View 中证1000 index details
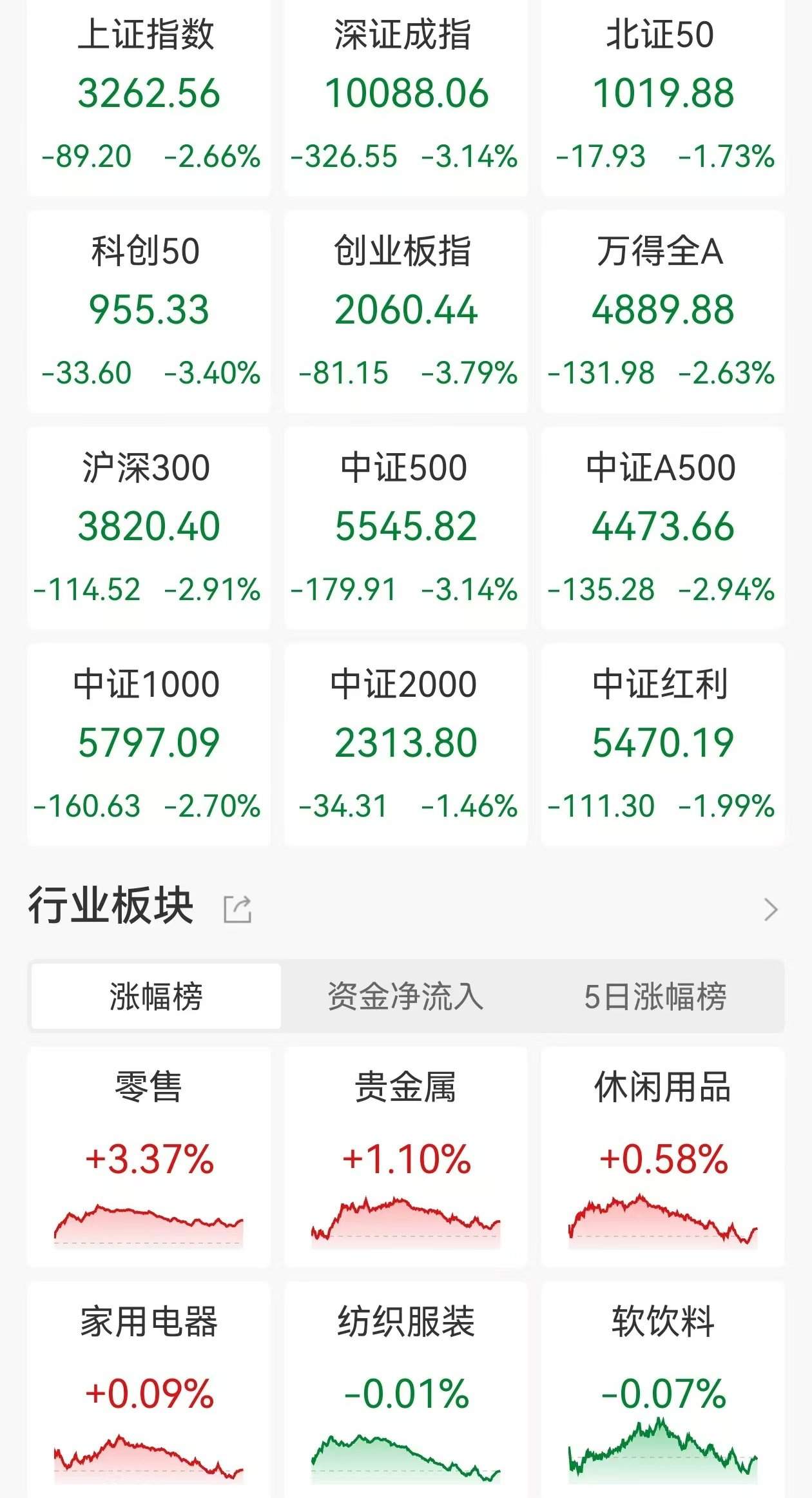Screen dimensions: 812x1498 pos(149,744)
